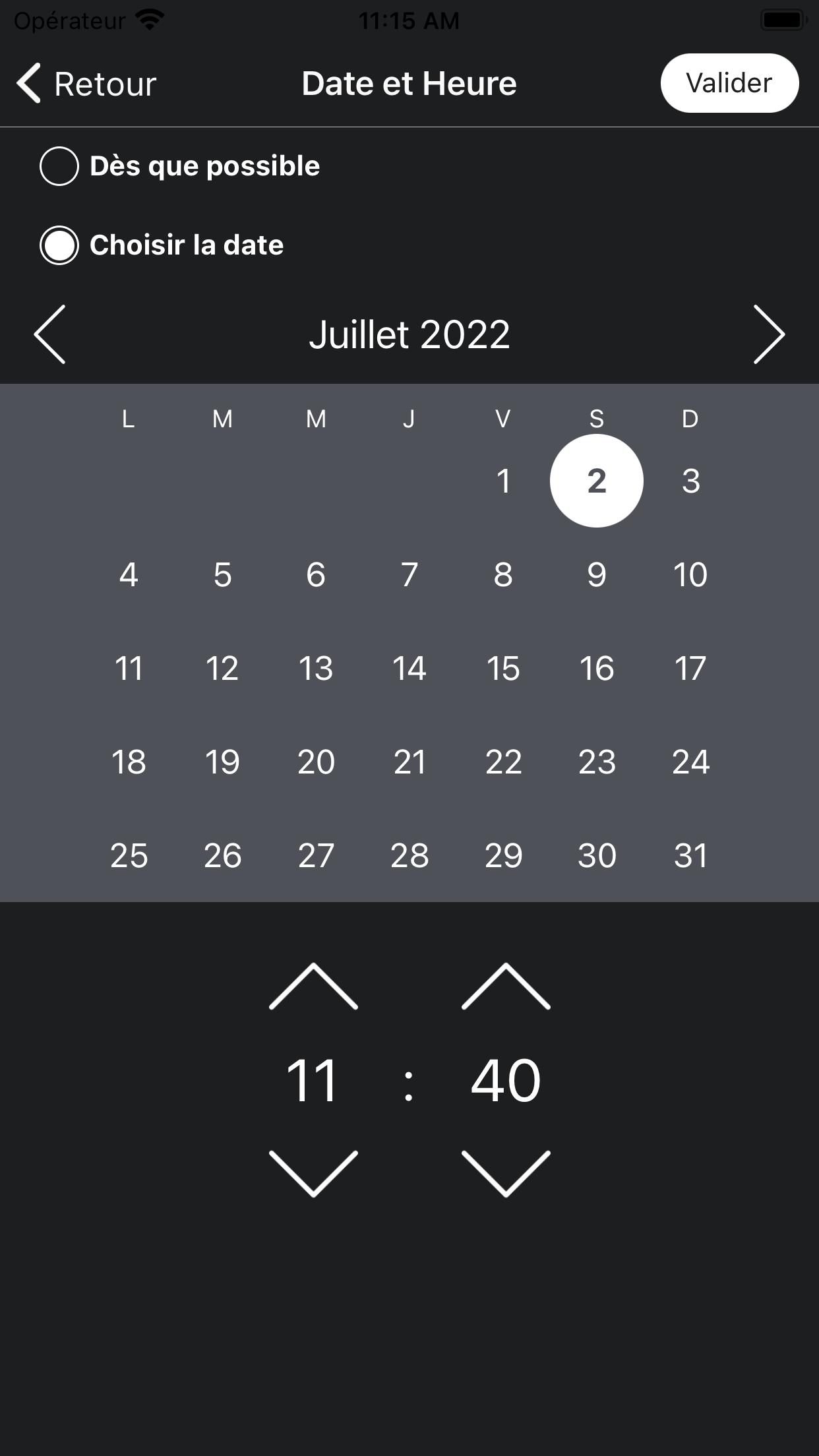This screenshot has width=819, height=1456.
Task: Pick day 20 in the calendar
Action: (316, 762)
